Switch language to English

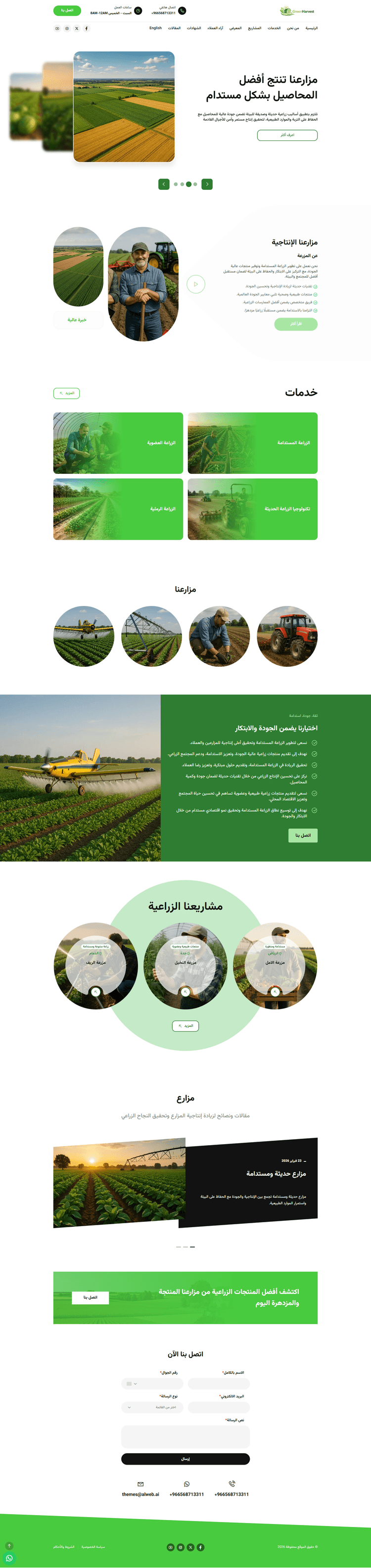(155, 28)
